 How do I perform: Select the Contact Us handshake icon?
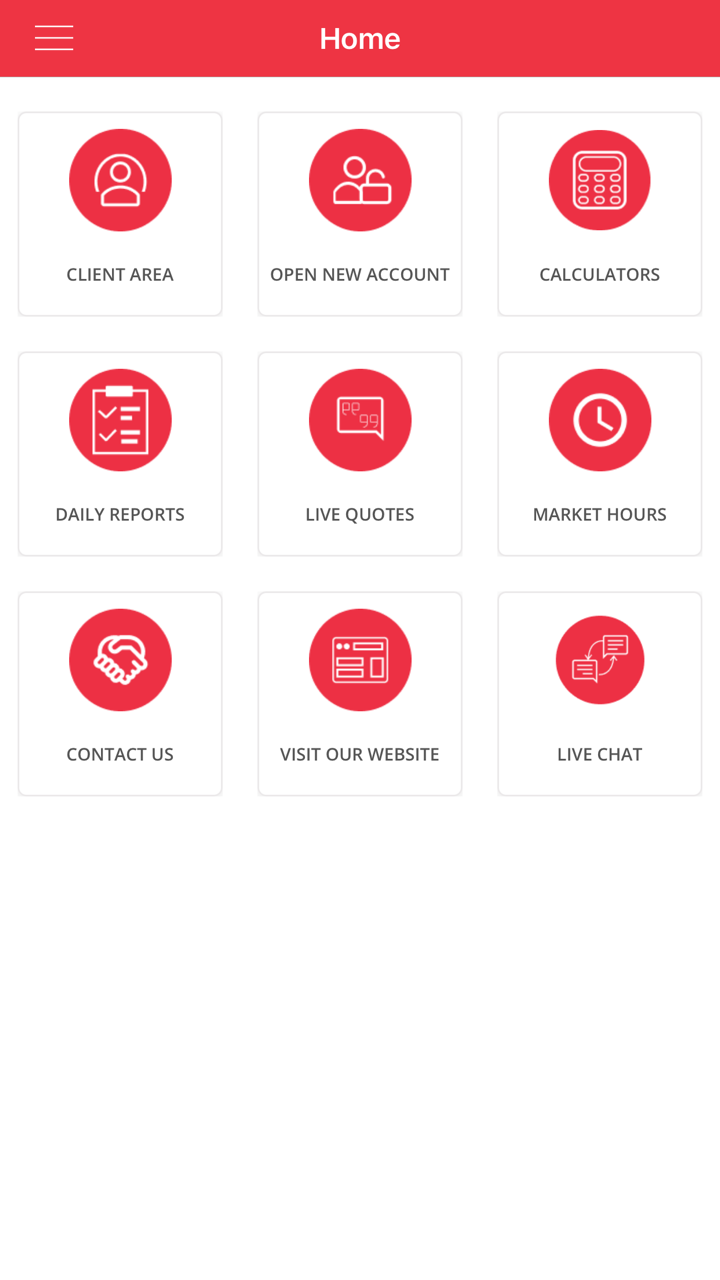click(x=120, y=660)
